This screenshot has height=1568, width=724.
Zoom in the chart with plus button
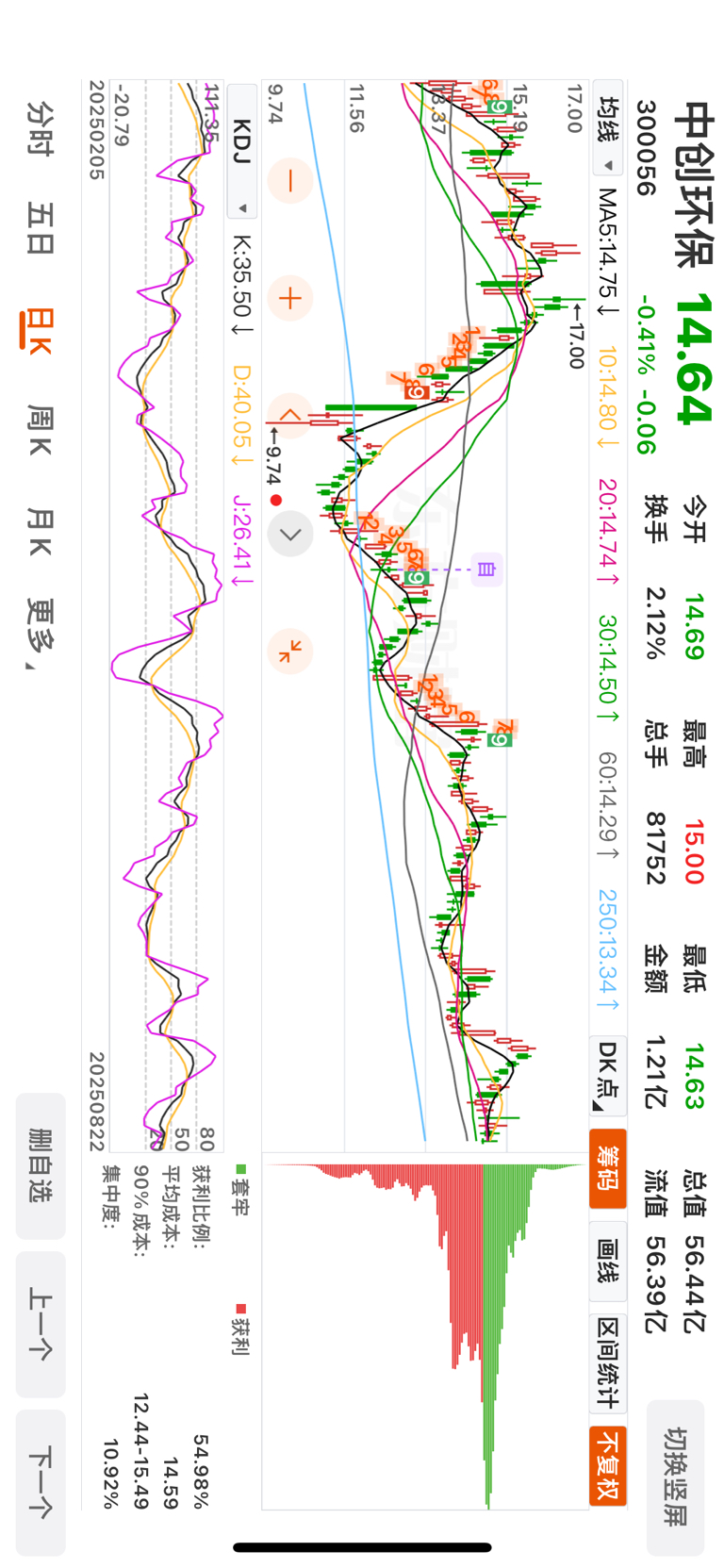(x=290, y=299)
